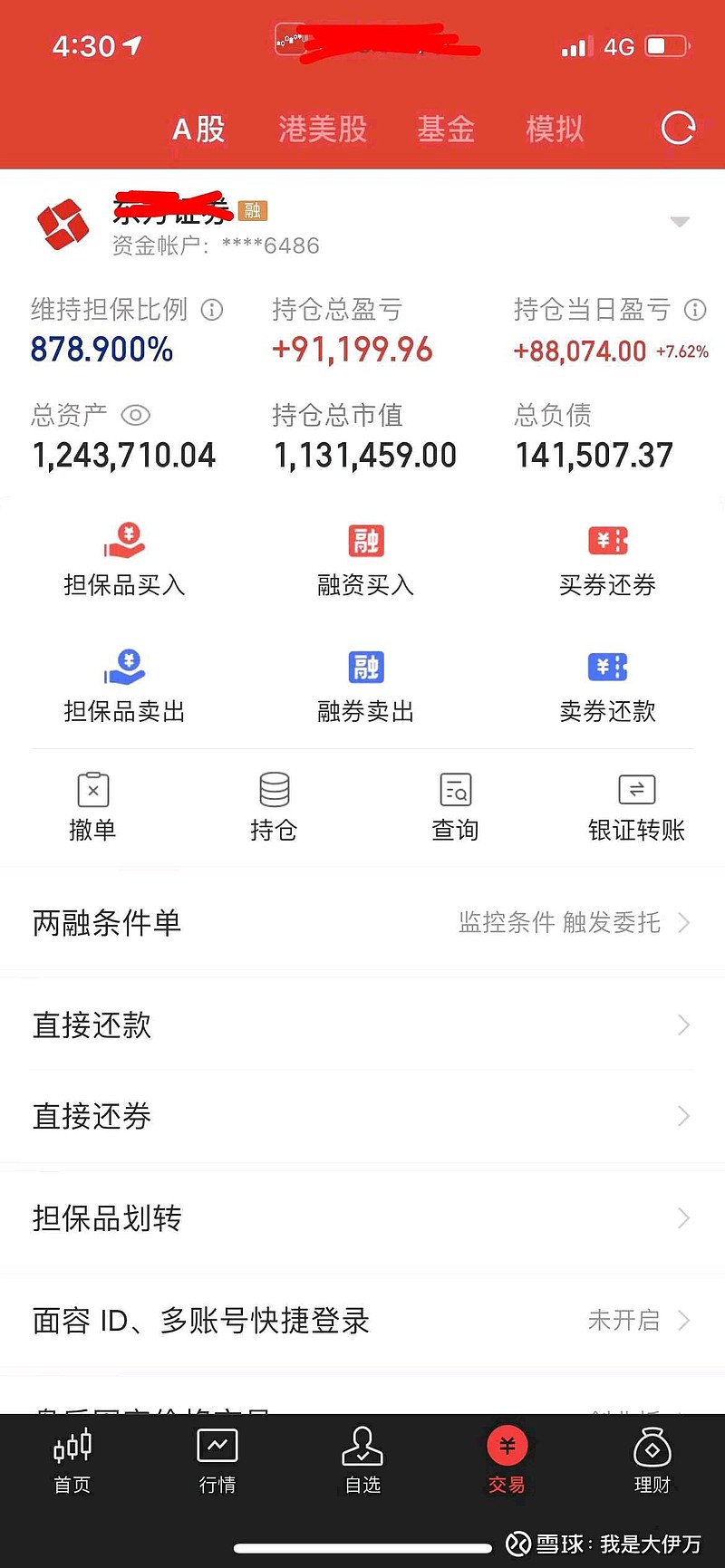Expand the account switcher dropdown arrow
This screenshot has height=1568, width=725.
(680, 222)
